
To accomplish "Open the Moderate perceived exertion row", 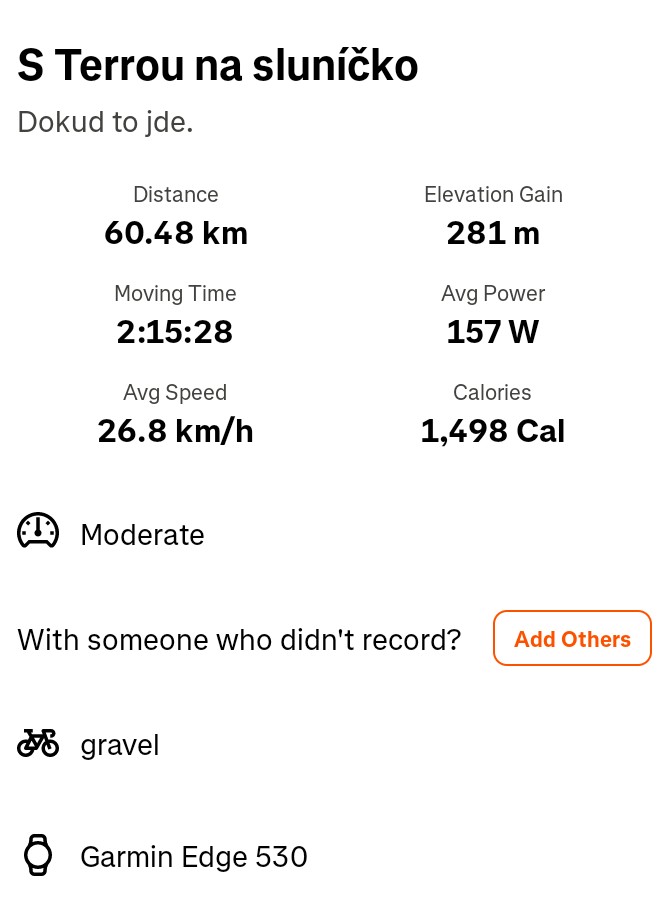I will [x=142, y=535].
